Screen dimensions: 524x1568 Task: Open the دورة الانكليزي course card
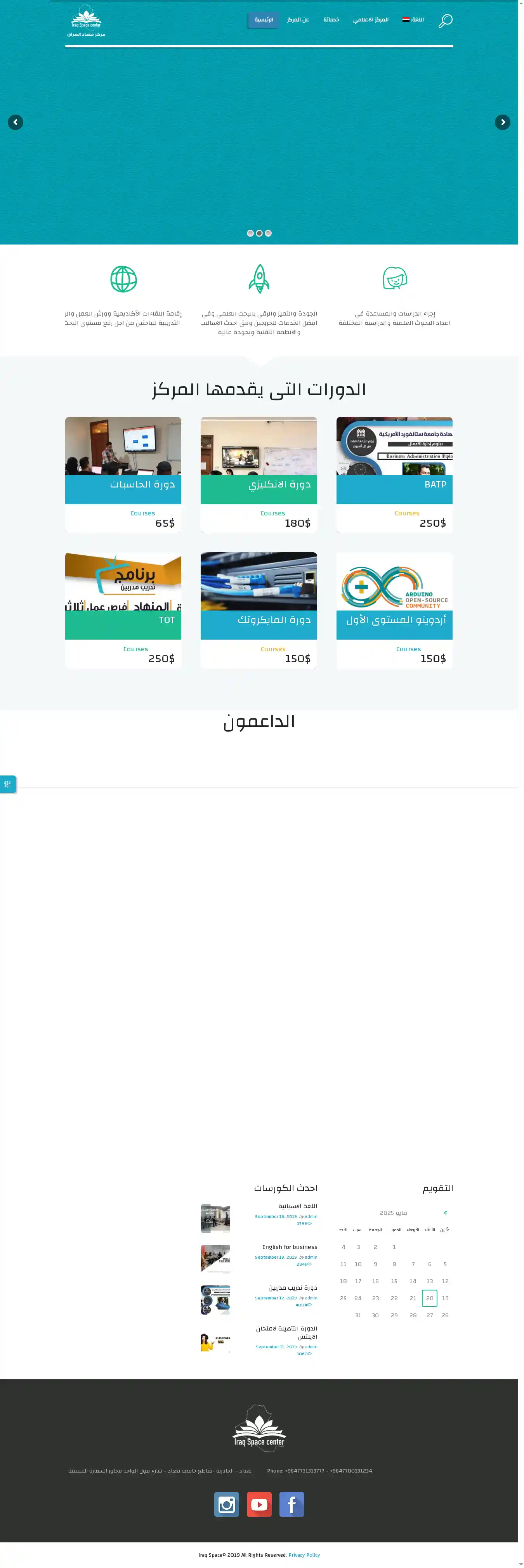[259, 475]
